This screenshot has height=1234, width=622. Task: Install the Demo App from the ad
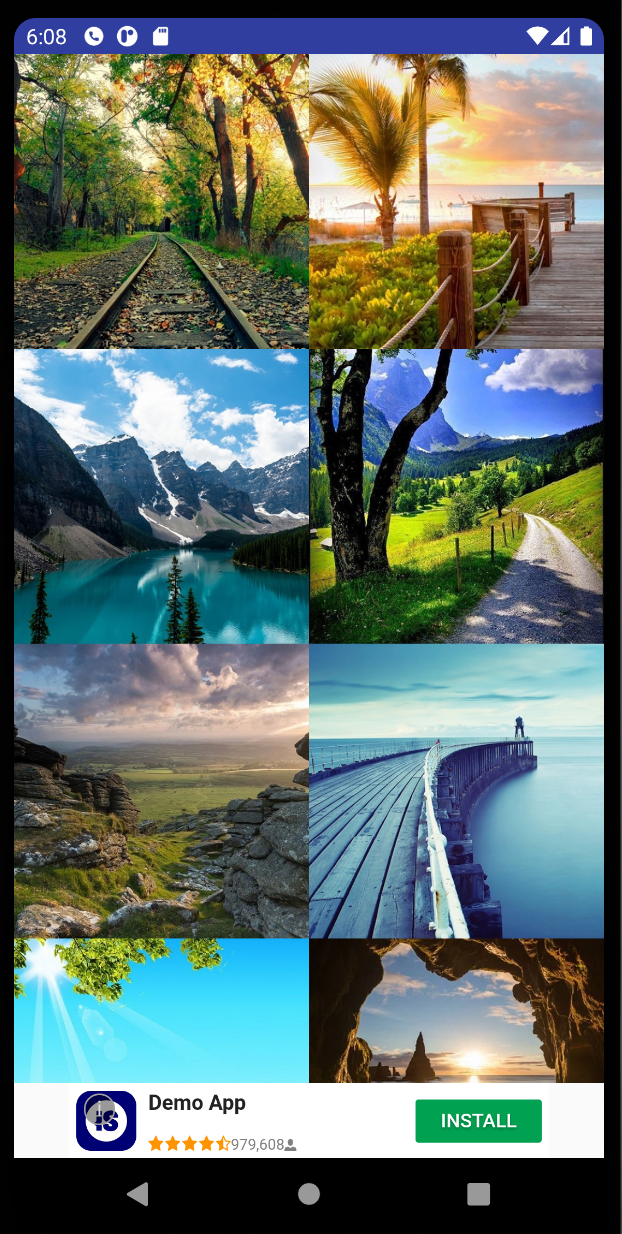click(478, 1121)
